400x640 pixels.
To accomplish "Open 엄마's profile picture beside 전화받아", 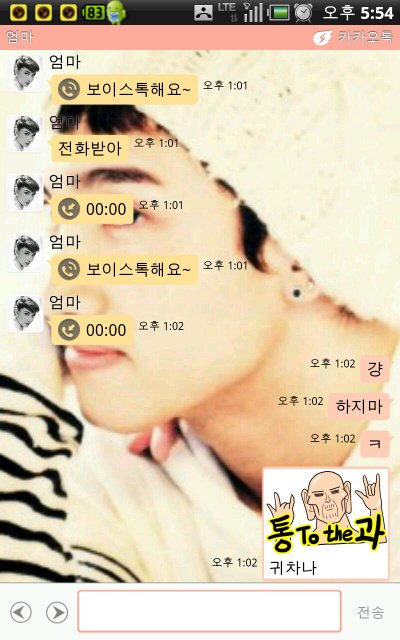I will [27, 133].
